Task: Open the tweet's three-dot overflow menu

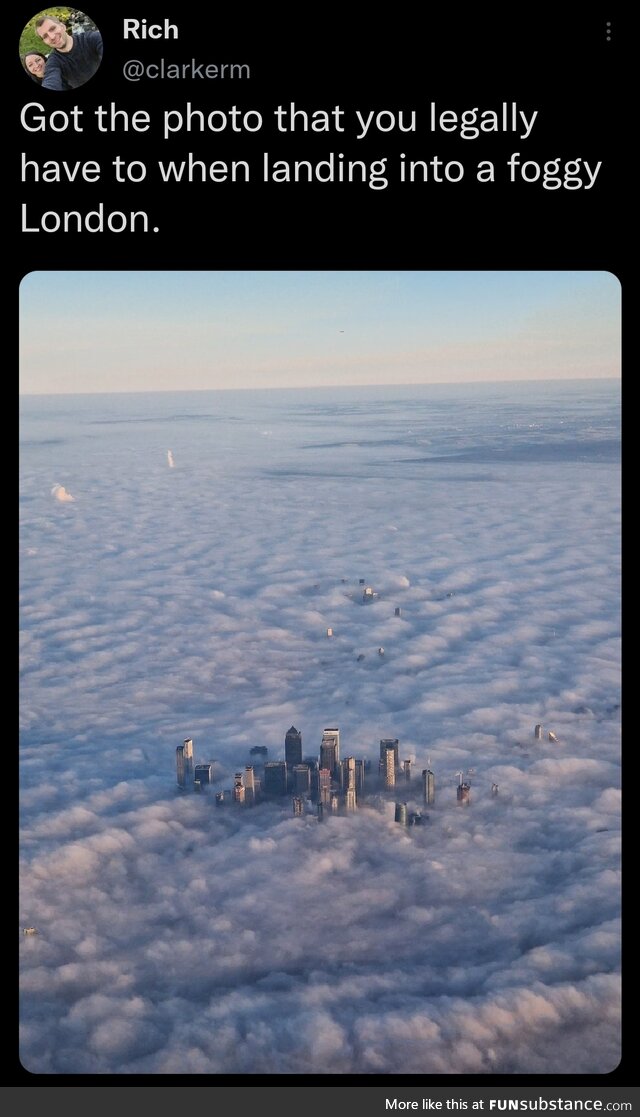Action: [x=608, y=32]
